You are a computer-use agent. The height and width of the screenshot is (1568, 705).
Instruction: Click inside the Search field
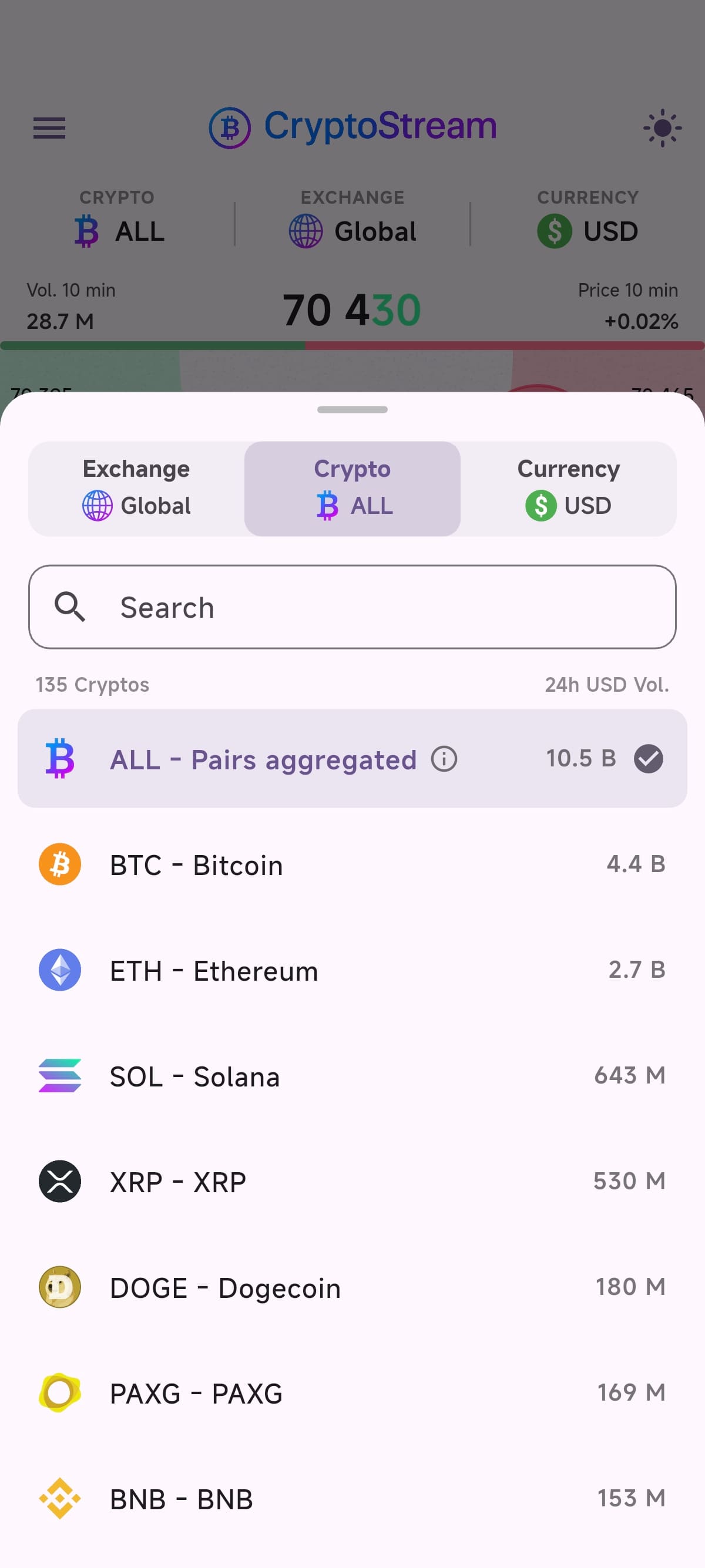coord(352,607)
